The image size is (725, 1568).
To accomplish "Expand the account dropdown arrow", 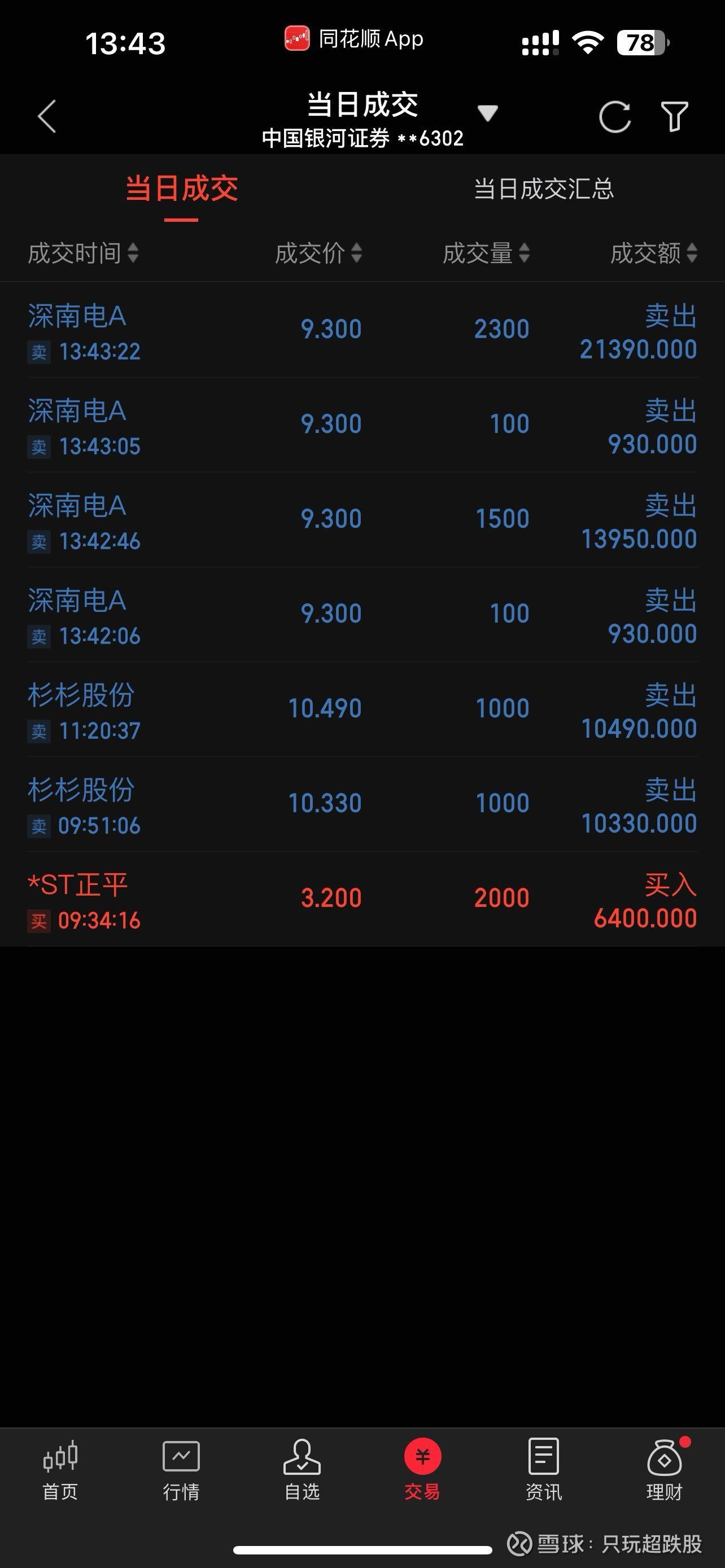I will pyautogui.click(x=488, y=113).
